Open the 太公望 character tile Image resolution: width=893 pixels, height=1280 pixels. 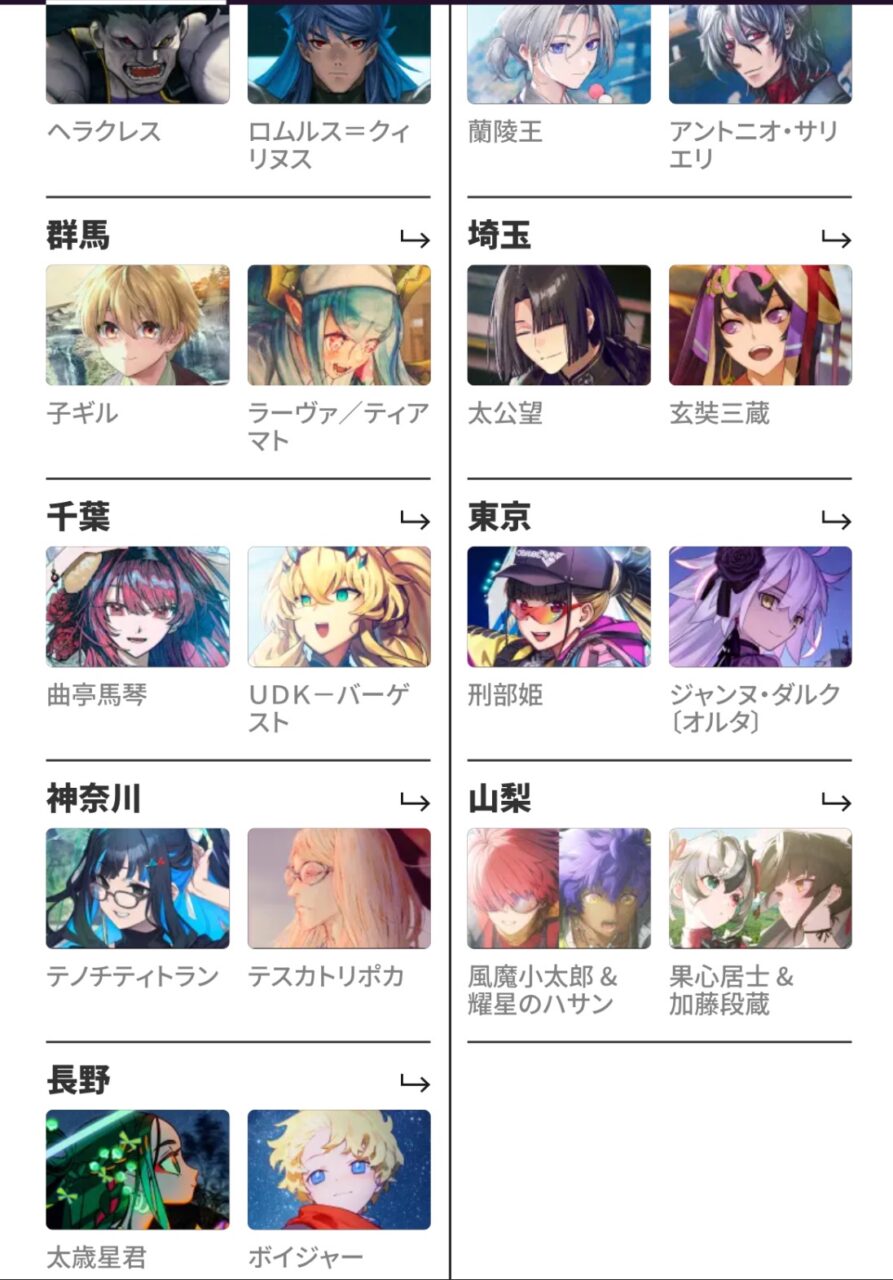point(559,325)
